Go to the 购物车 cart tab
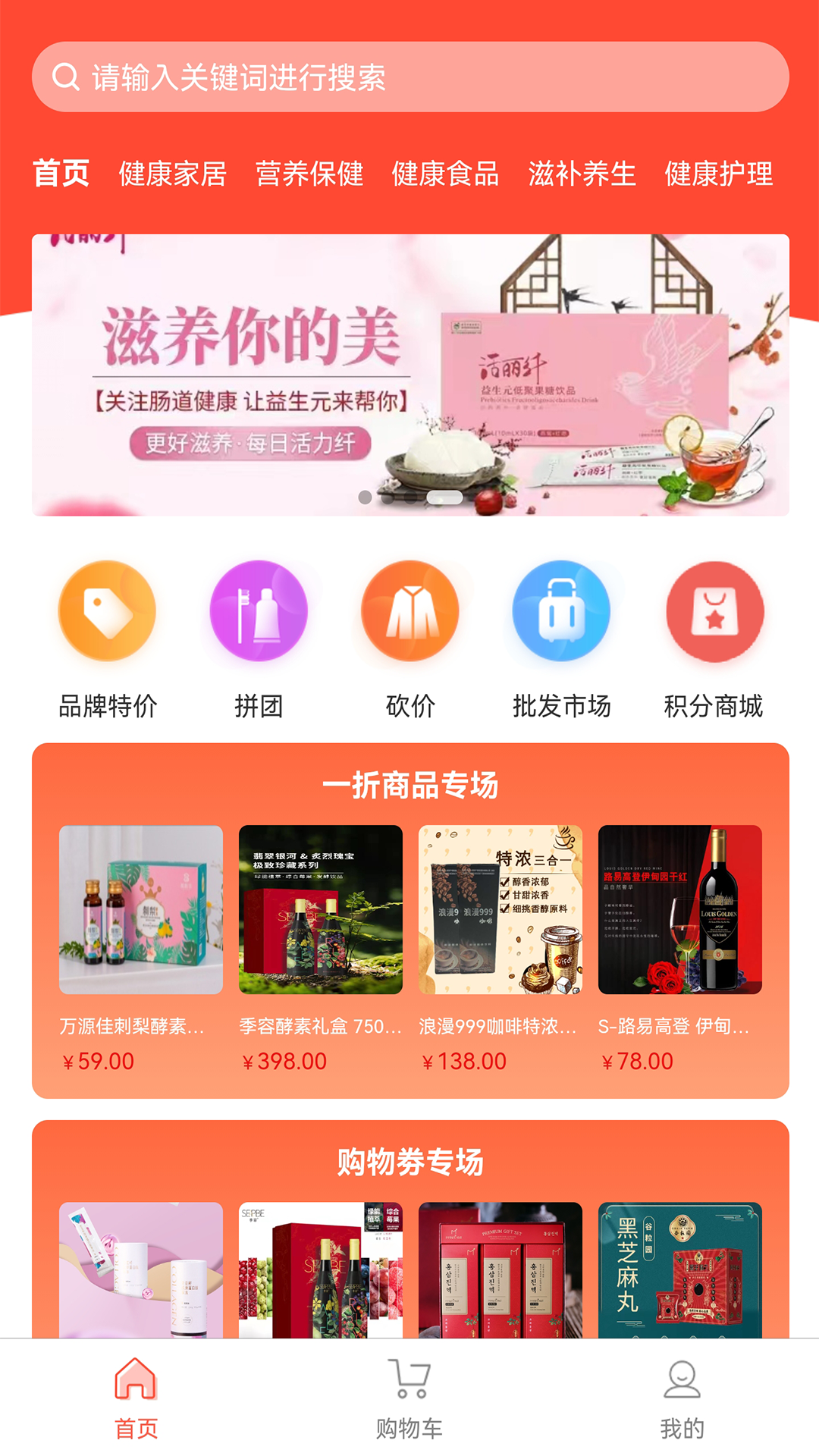Screen dimensions: 819x1456 tap(409, 1398)
